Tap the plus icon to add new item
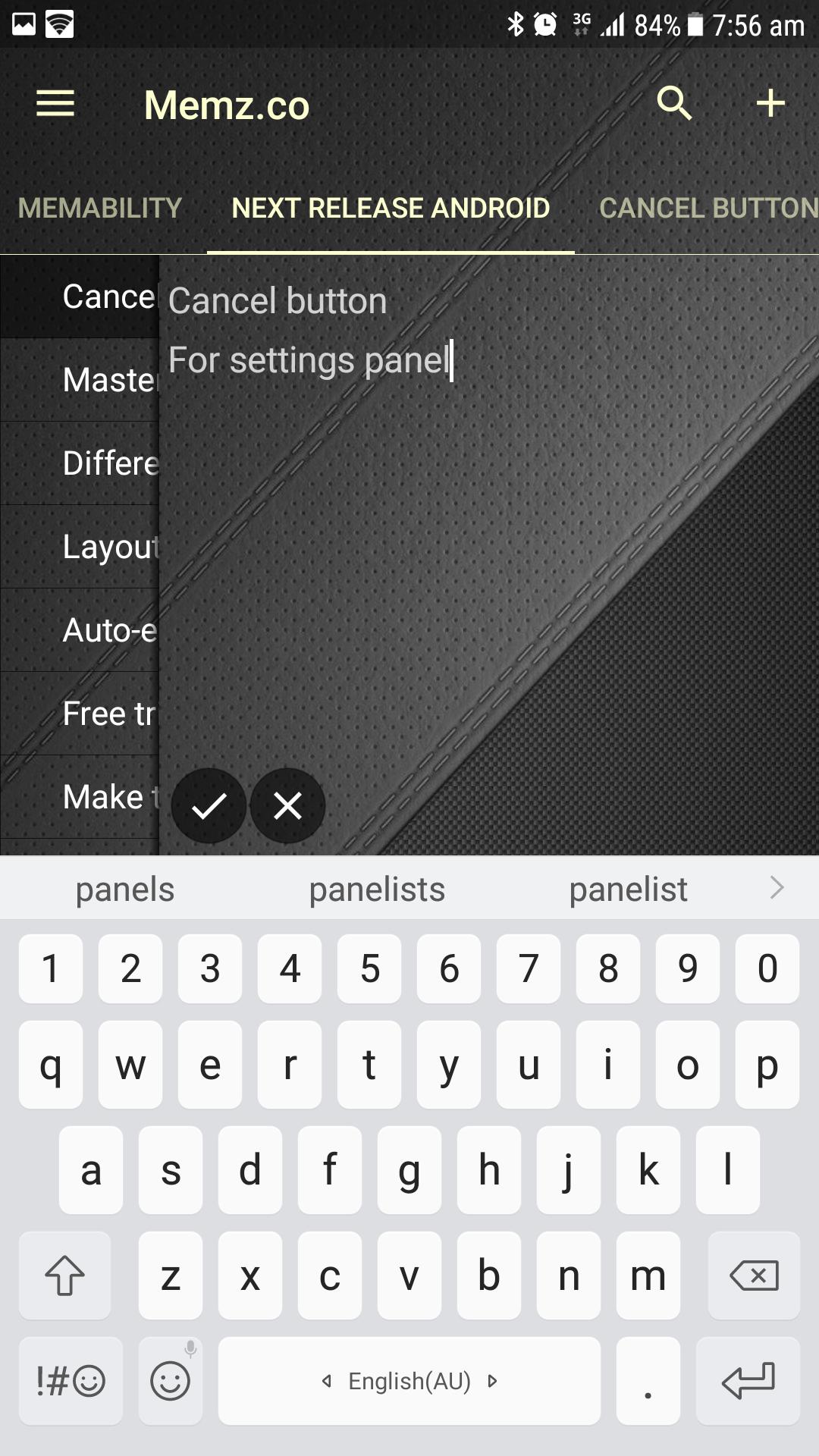The width and height of the screenshot is (819, 1456). click(x=771, y=104)
